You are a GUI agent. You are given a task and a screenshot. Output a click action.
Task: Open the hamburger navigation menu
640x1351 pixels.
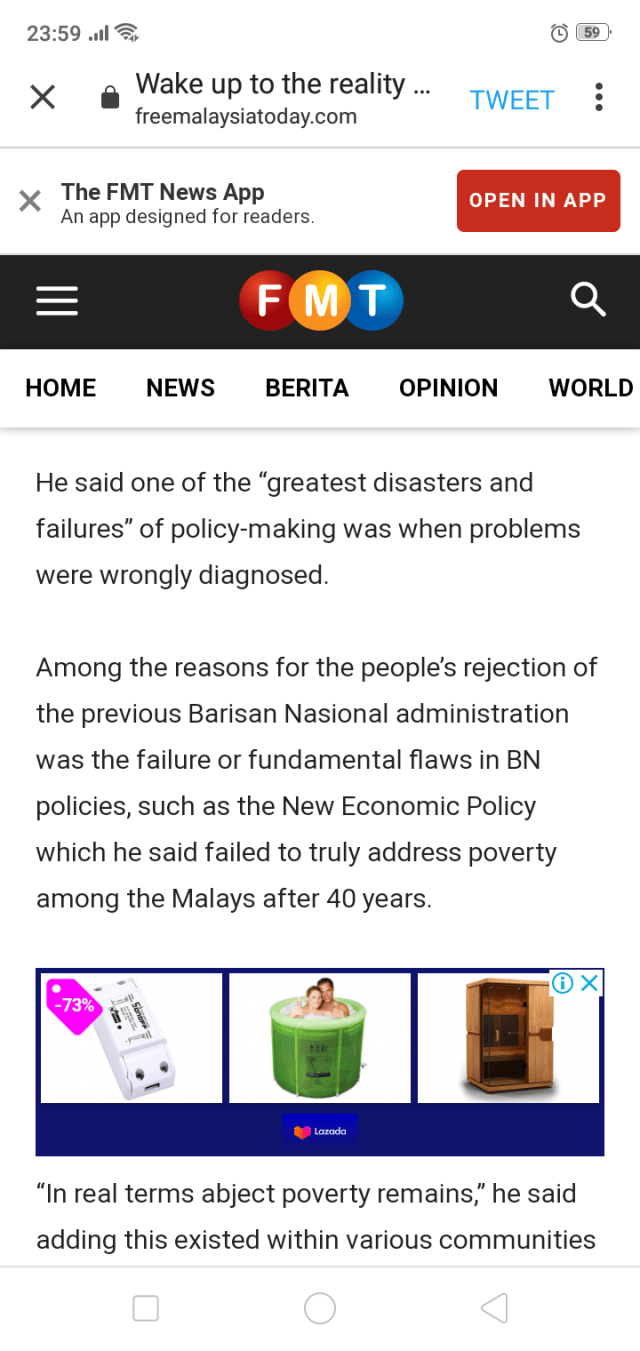(57, 300)
